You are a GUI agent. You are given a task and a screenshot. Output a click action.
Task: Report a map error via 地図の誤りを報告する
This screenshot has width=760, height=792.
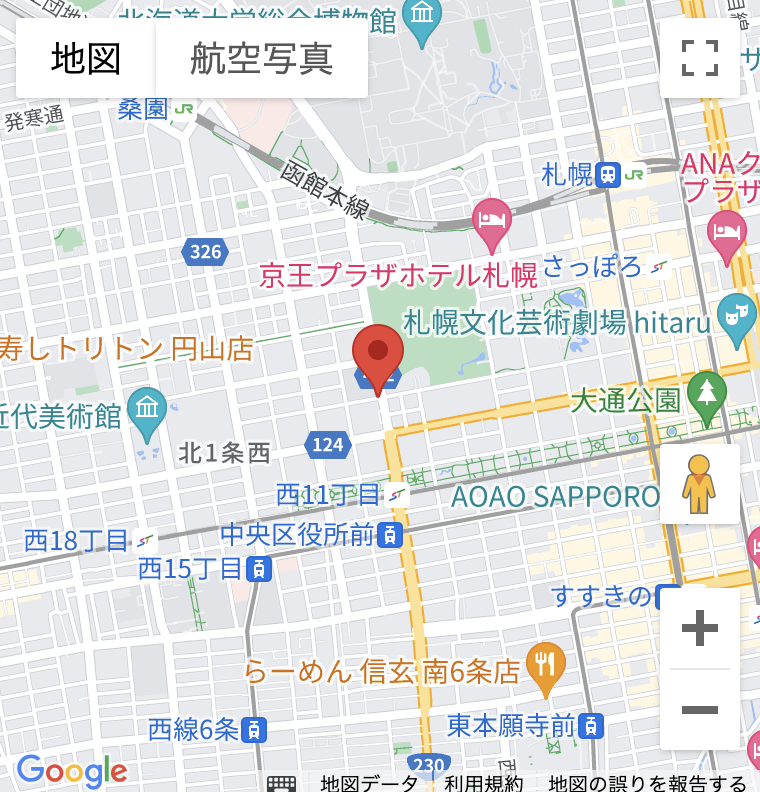(647, 783)
